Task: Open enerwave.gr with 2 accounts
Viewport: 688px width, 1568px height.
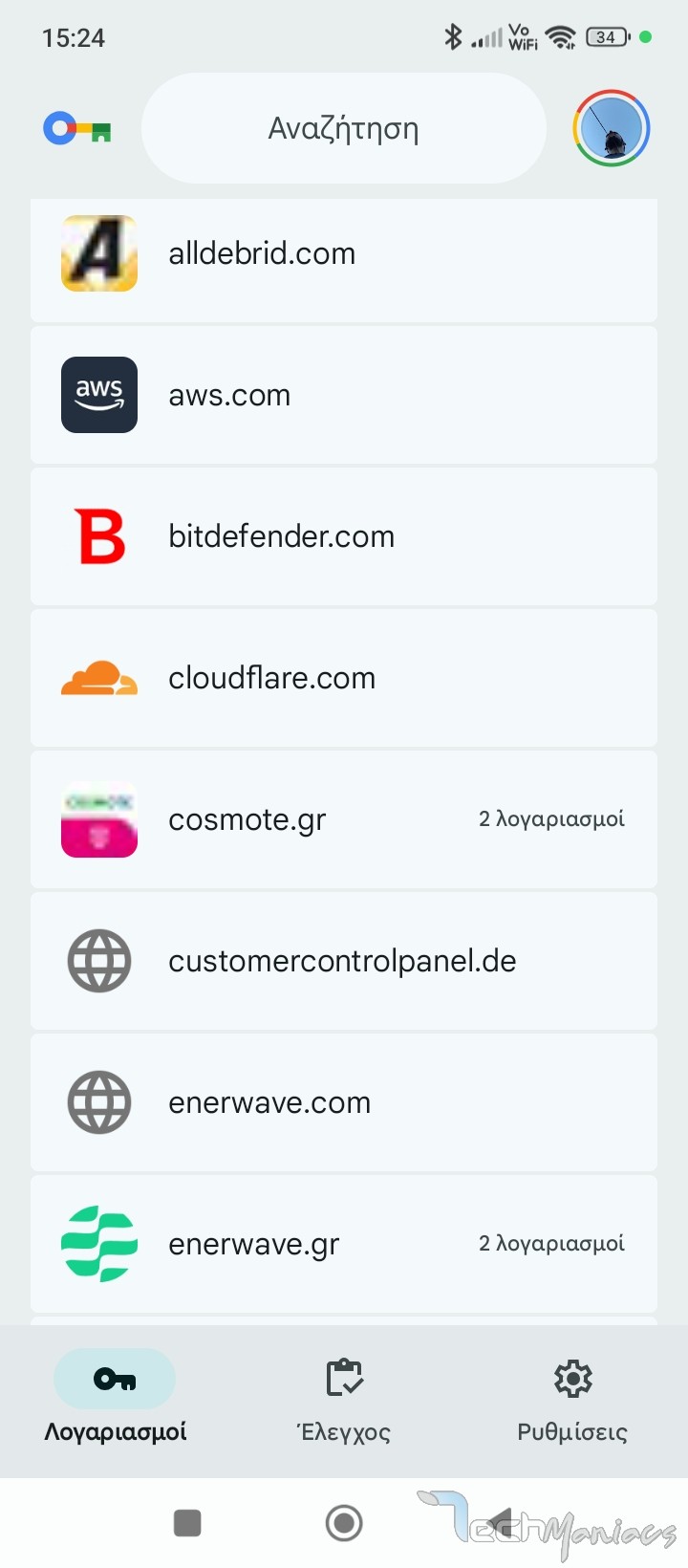Action: [343, 1244]
